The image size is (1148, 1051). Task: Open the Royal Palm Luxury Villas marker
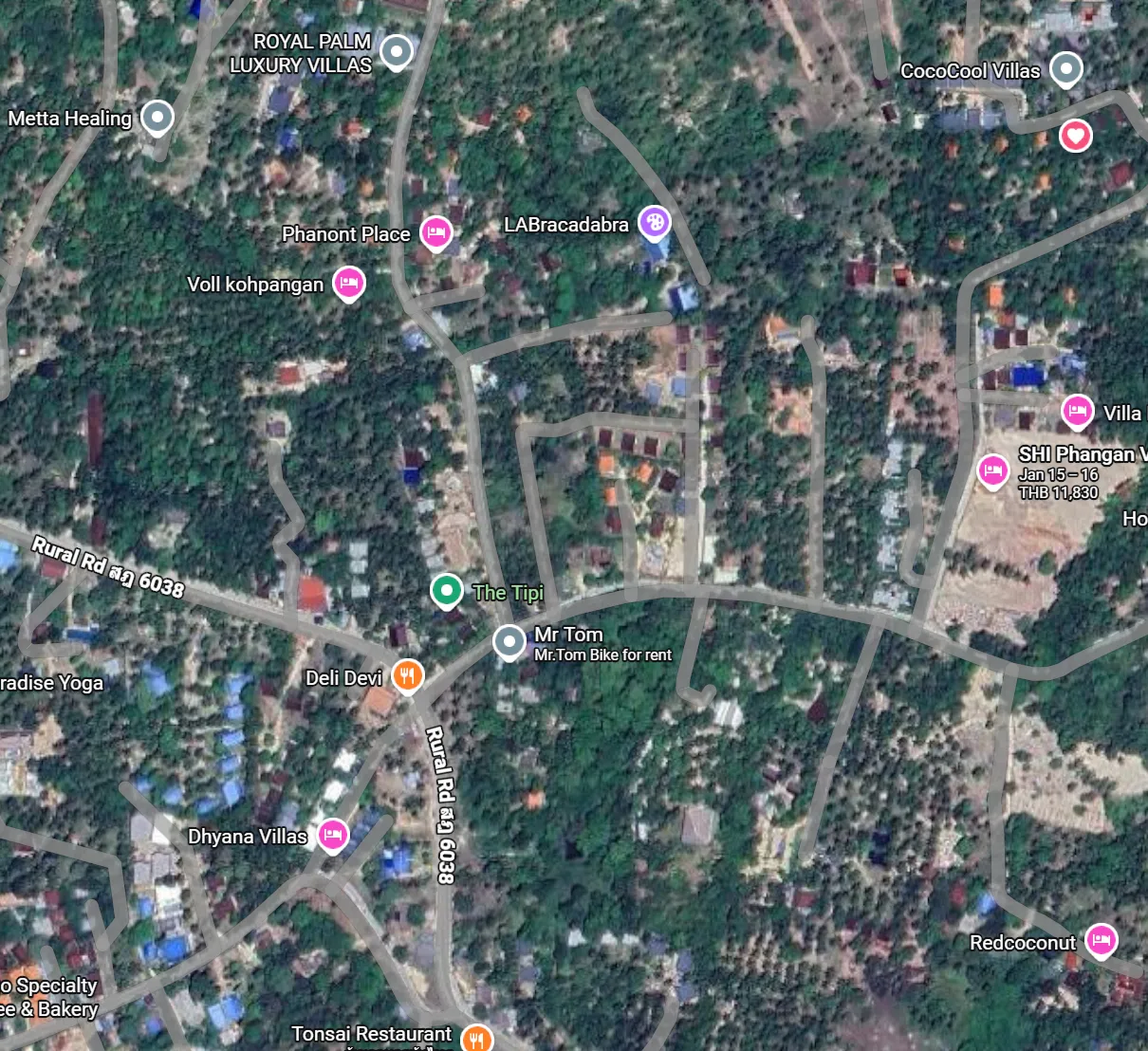click(x=397, y=50)
